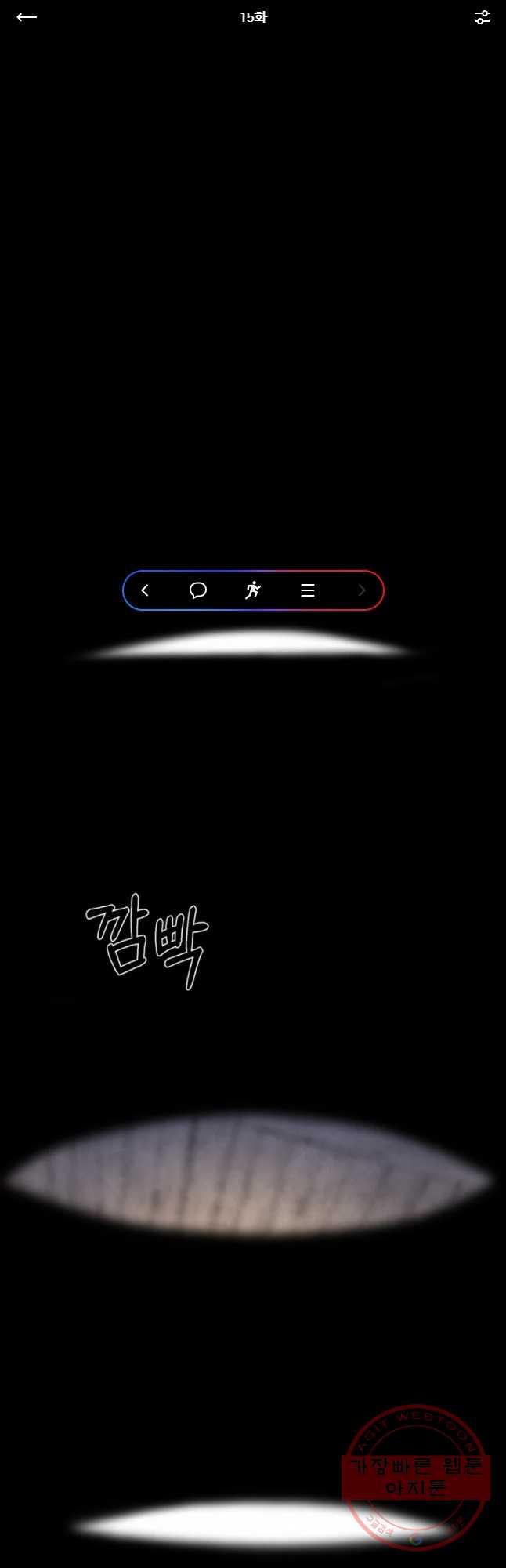Tap the running figure icon

(252, 590)
